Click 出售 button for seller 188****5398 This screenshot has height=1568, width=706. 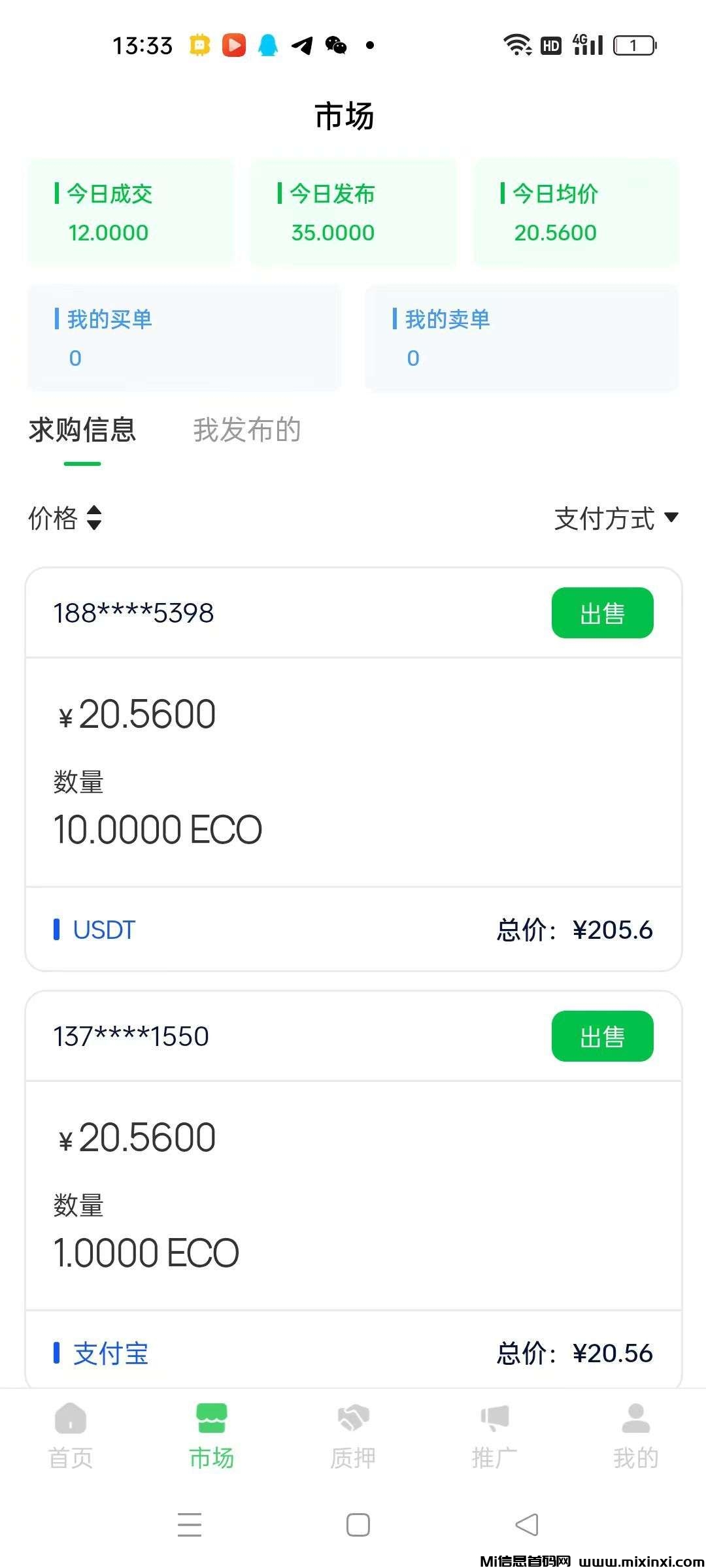(602, 612)
